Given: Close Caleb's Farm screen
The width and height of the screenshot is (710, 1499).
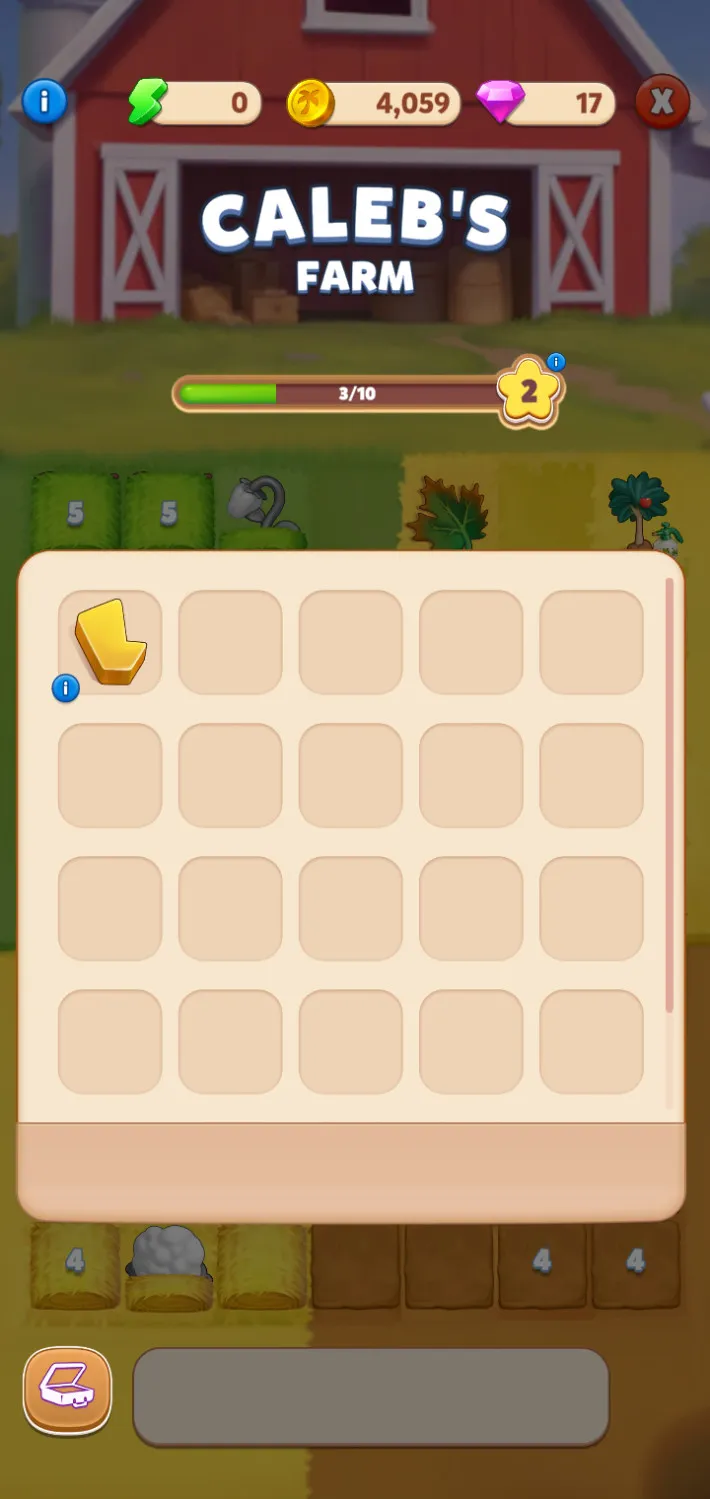Looking at the screenshot, I should [662, 102].
